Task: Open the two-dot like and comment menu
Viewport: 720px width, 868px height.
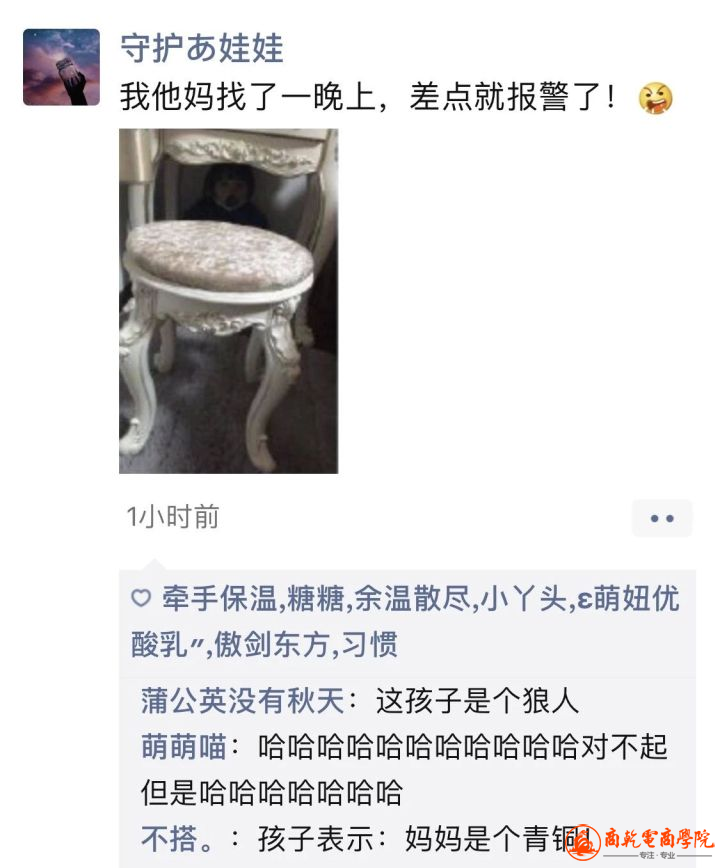Action: (662, 518)
